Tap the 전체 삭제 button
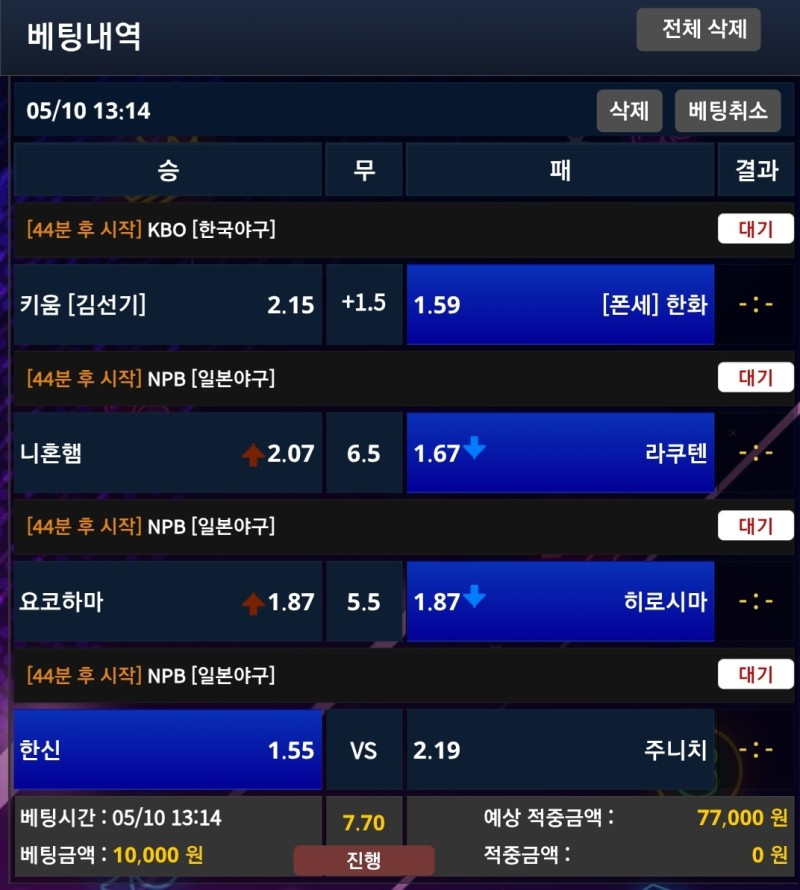 (699, 30)
